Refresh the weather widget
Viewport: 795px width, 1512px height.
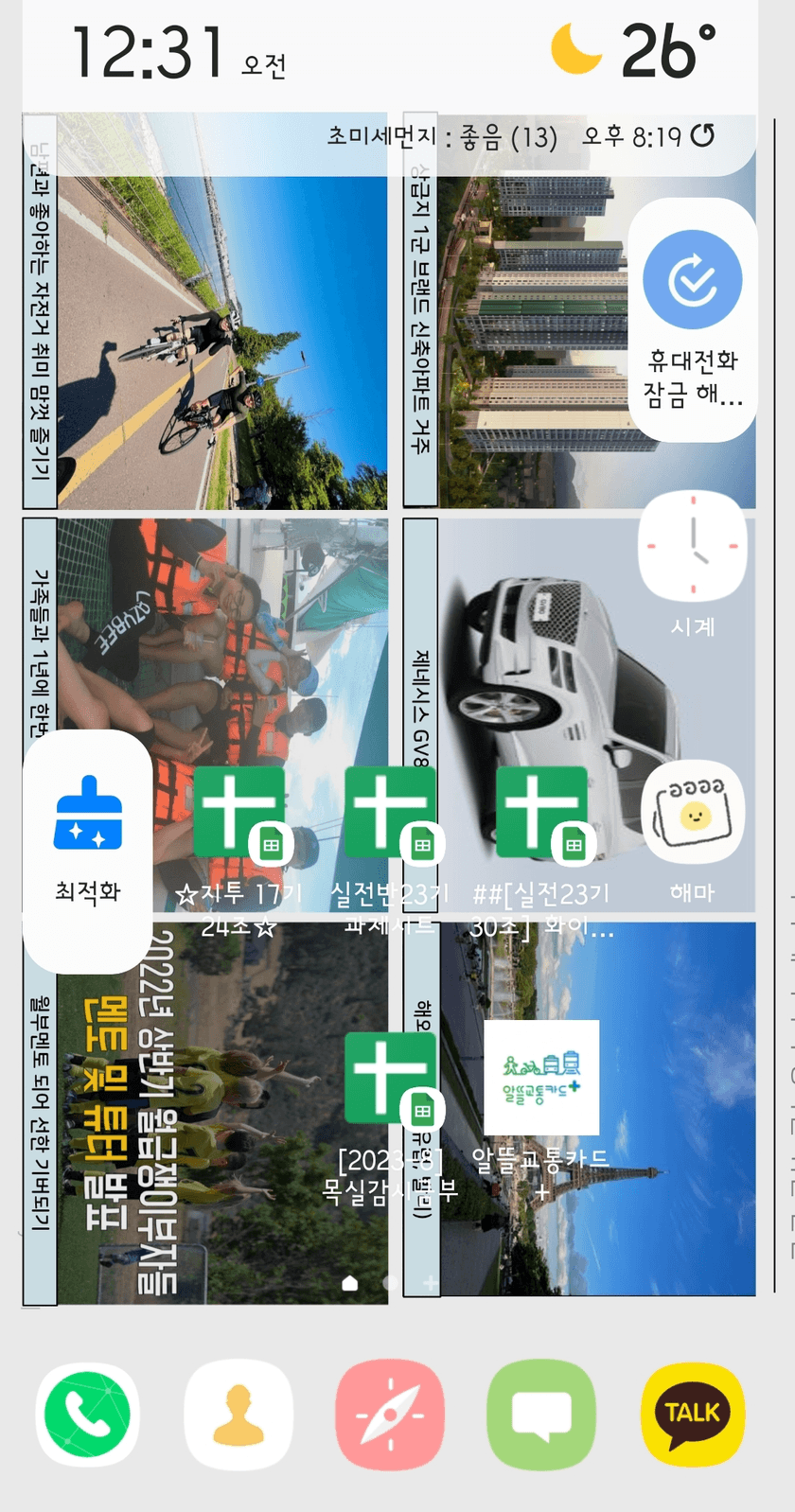coord(702,136)
